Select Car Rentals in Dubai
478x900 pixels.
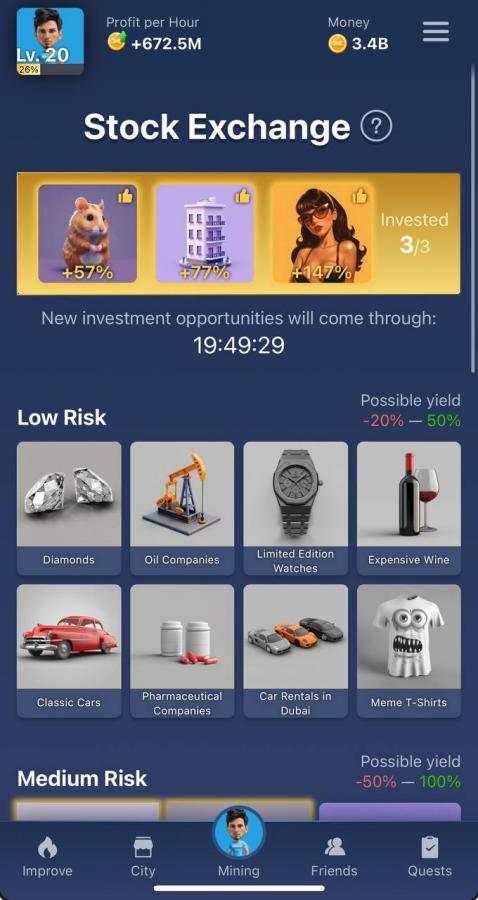coord(296,651)
